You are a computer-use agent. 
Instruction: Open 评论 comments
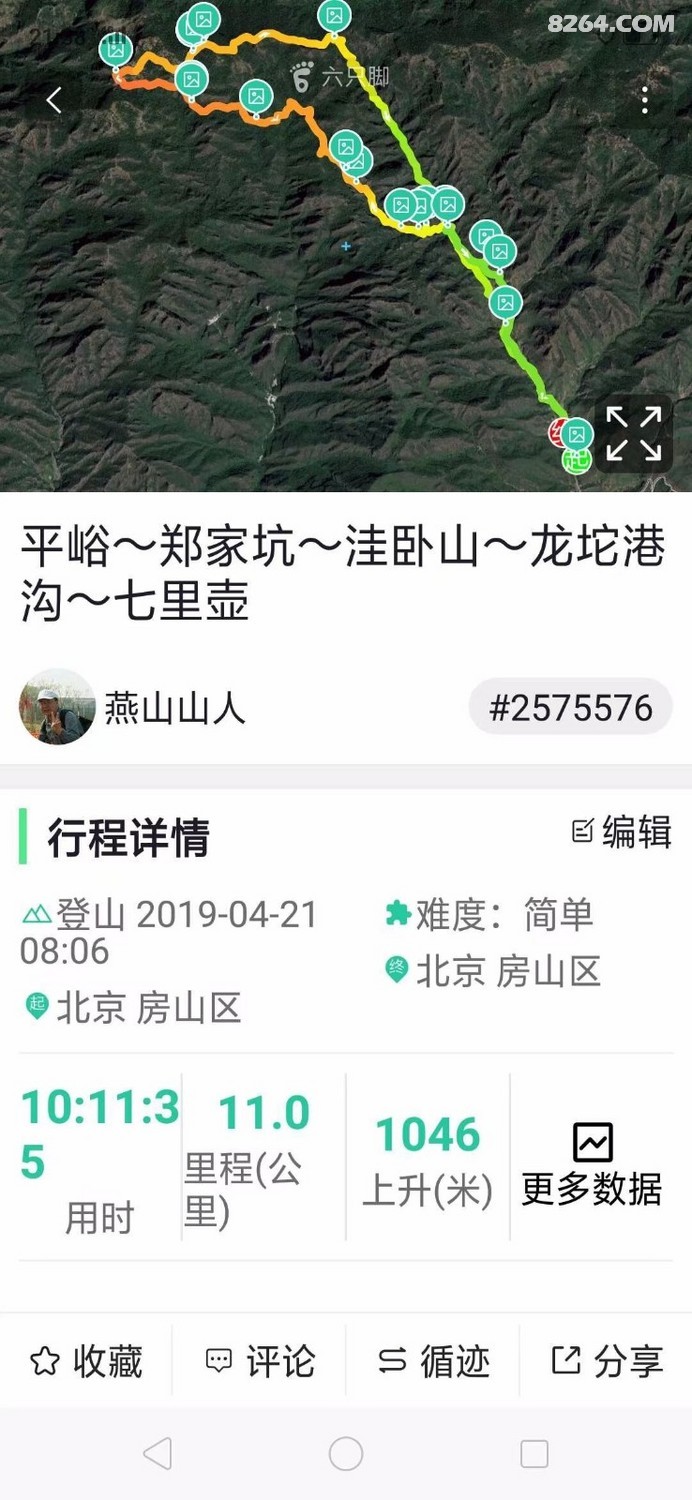pyautogui.click(x=259, y=1361)
